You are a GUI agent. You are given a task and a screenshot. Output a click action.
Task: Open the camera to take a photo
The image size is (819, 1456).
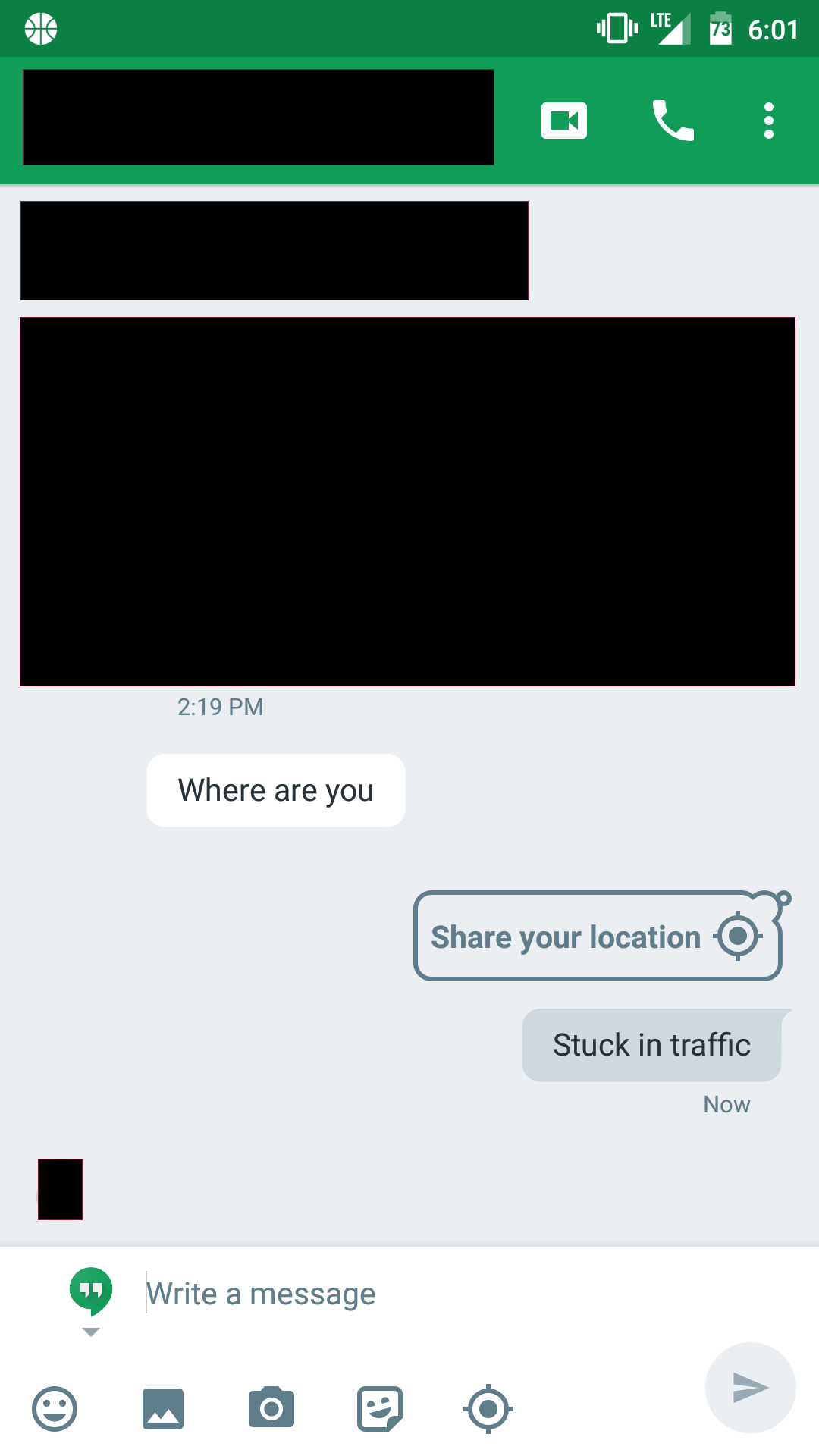(271, 1410)
